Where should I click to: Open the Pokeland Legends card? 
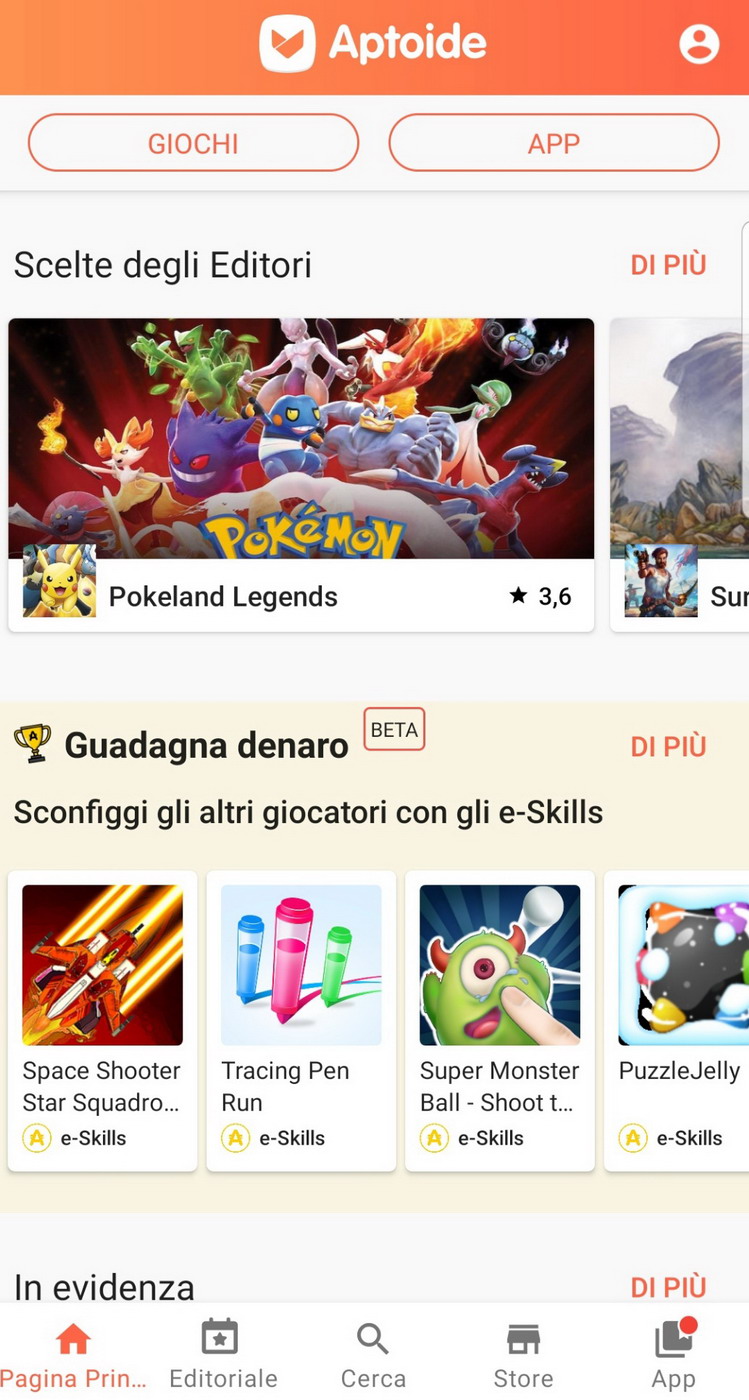pyautogui.click(x=301, y=474)
